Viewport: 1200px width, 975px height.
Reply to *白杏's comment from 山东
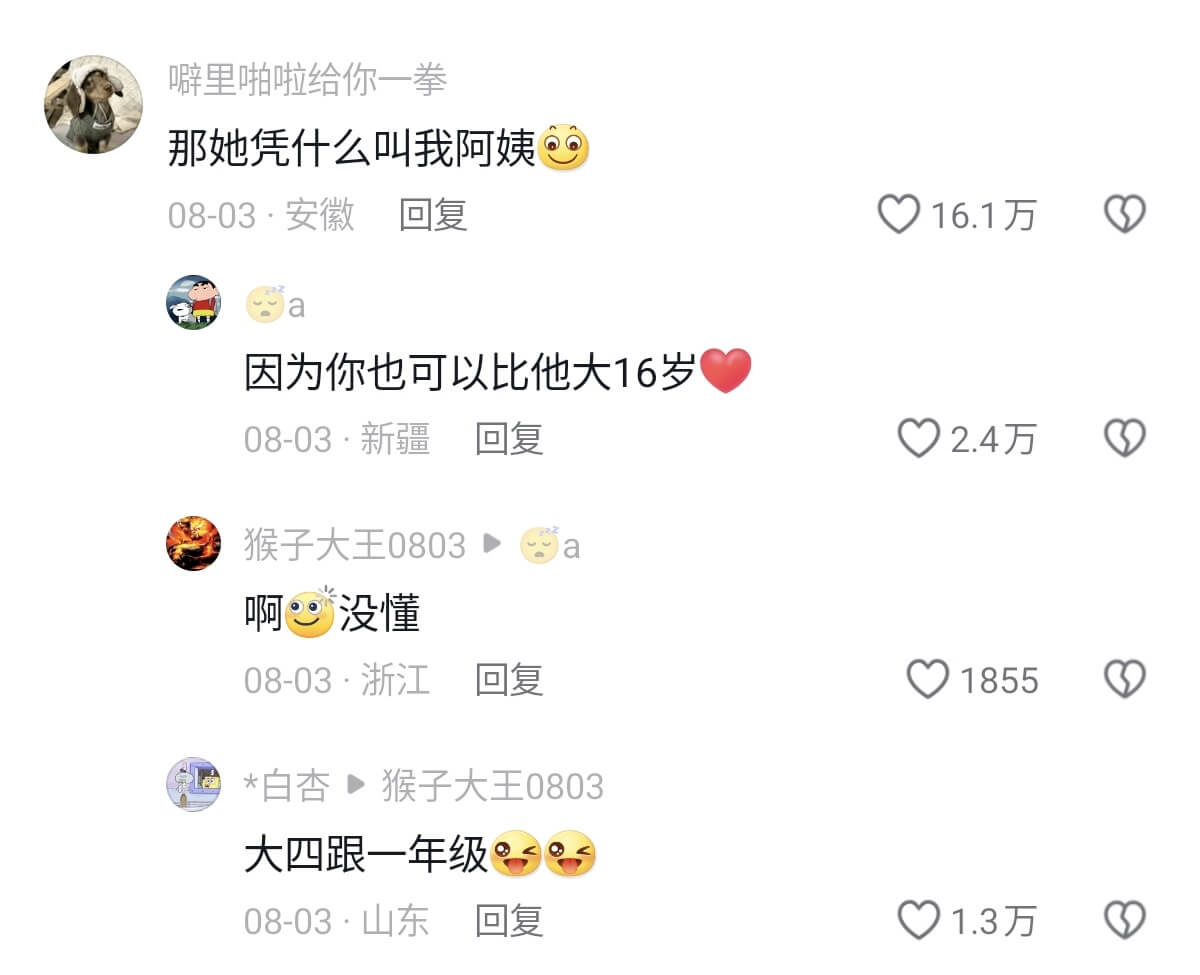[509, 920]
